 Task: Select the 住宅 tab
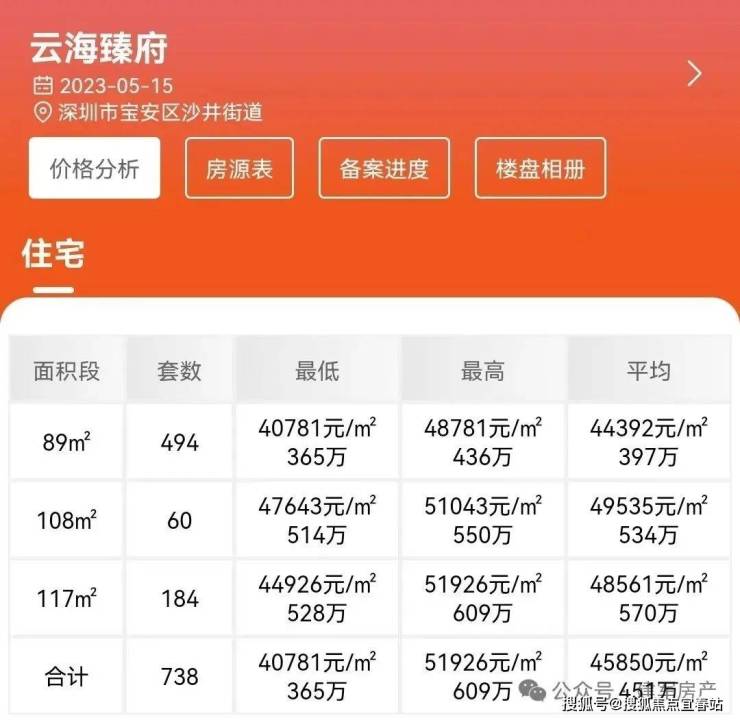(52, 256)
